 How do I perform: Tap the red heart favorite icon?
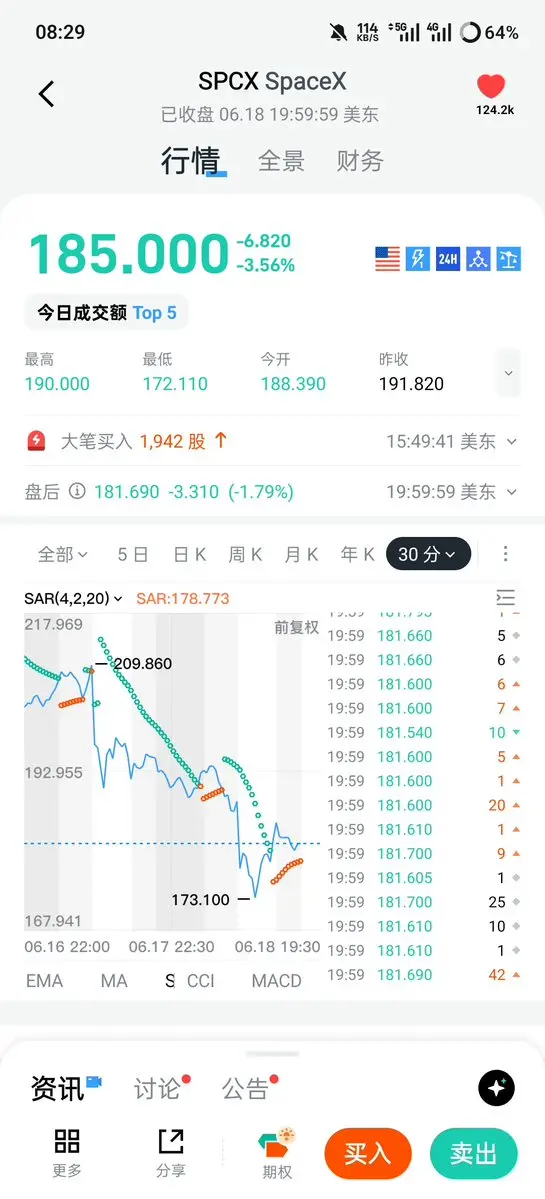(491, 86)
